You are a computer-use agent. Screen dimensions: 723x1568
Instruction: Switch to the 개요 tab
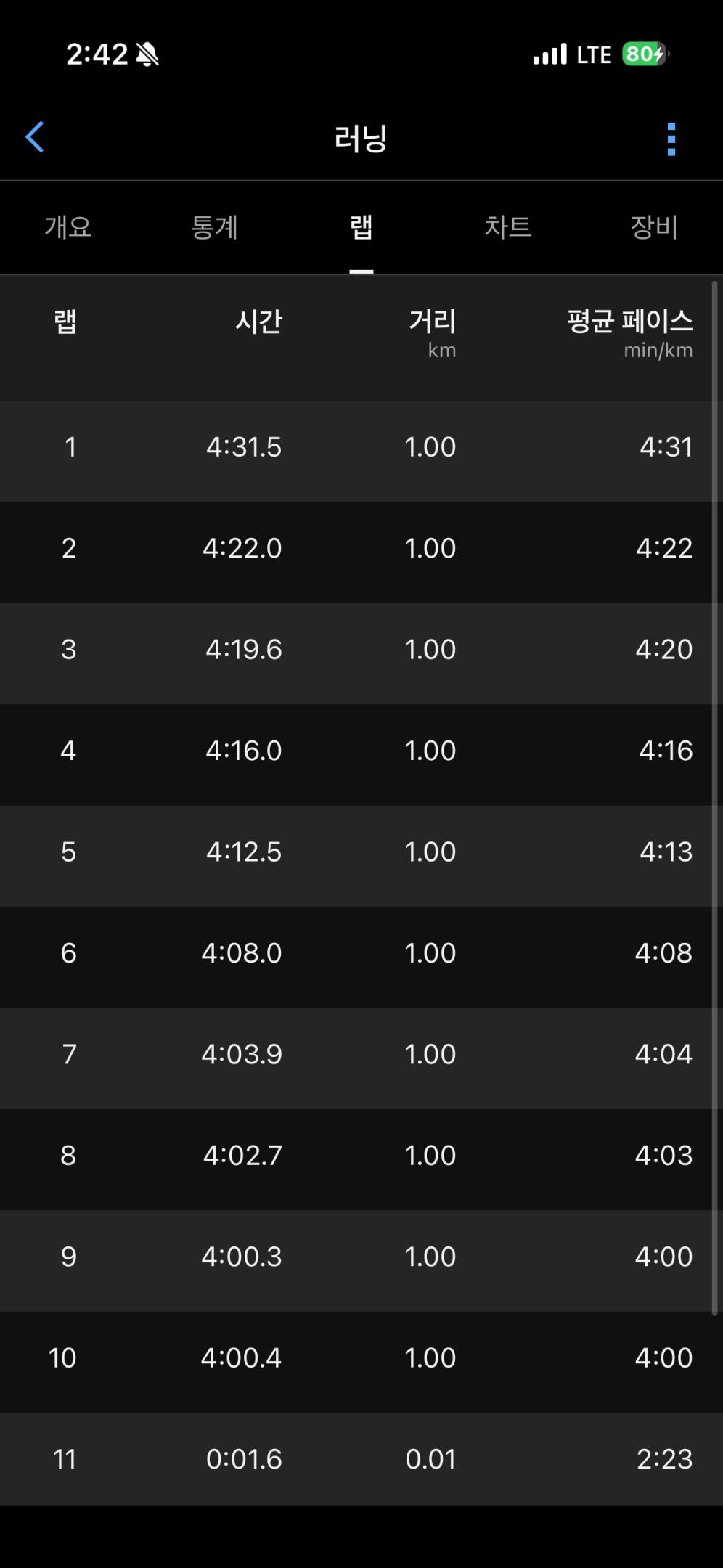[x=68, y=227]
